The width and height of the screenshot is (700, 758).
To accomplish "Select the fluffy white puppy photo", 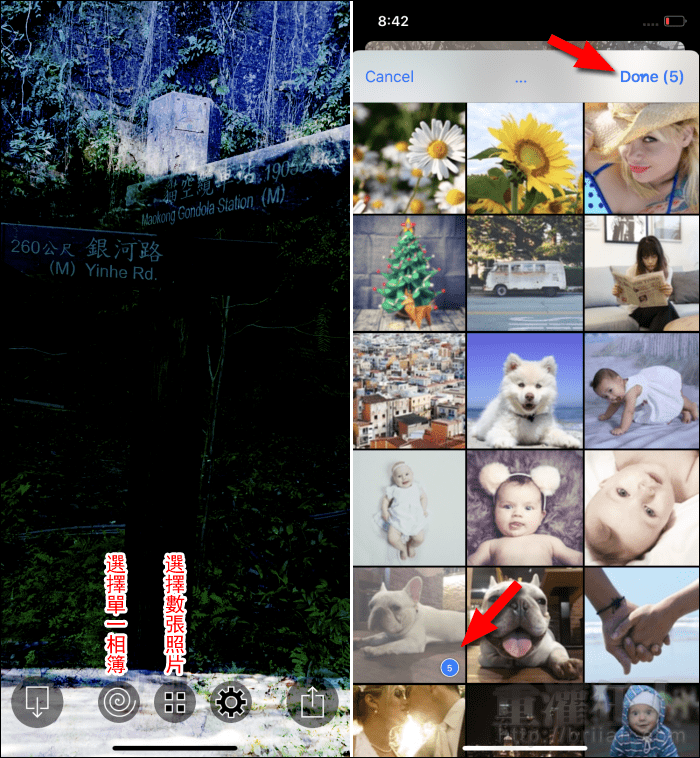I will click(x=525, y=389).
